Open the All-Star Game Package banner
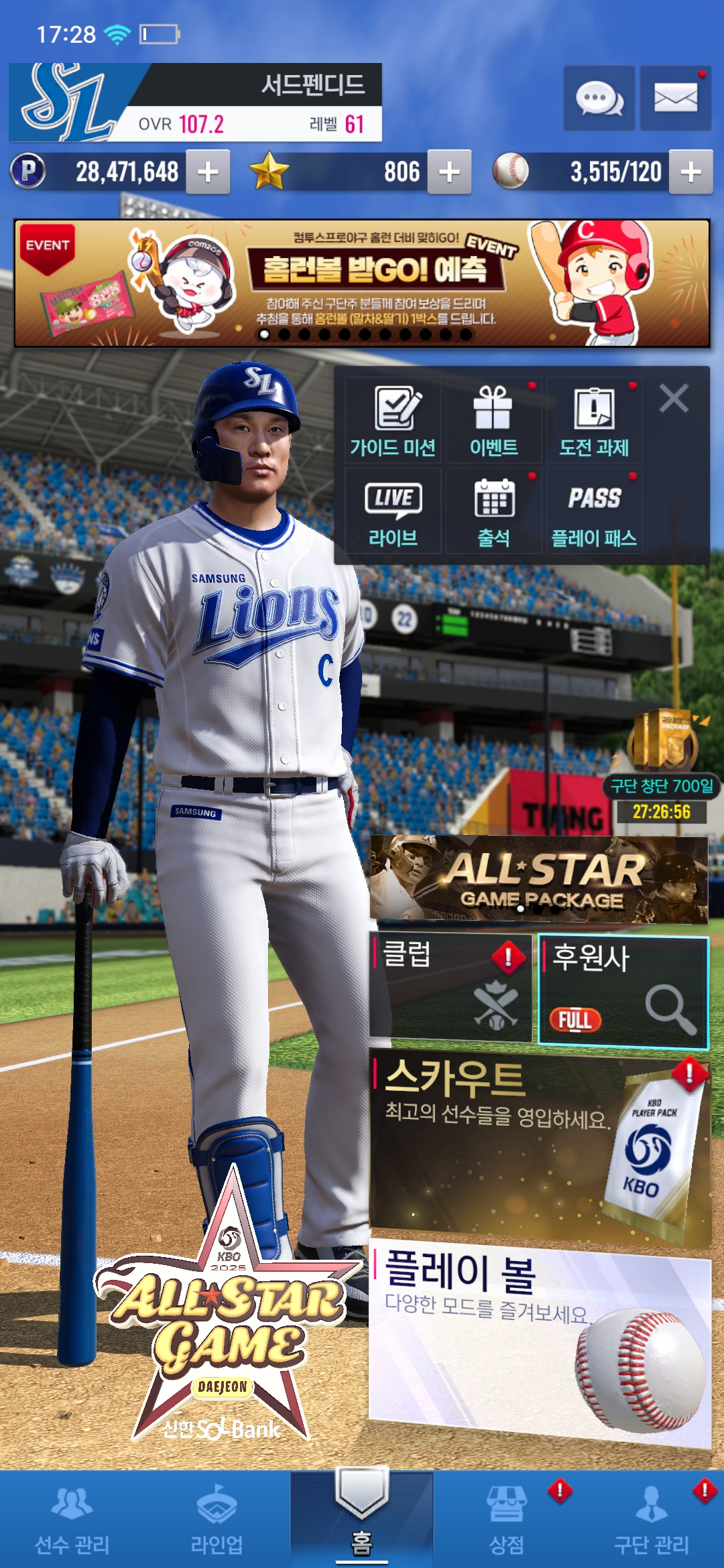The image size is (724, 1568). coord(538,878)
